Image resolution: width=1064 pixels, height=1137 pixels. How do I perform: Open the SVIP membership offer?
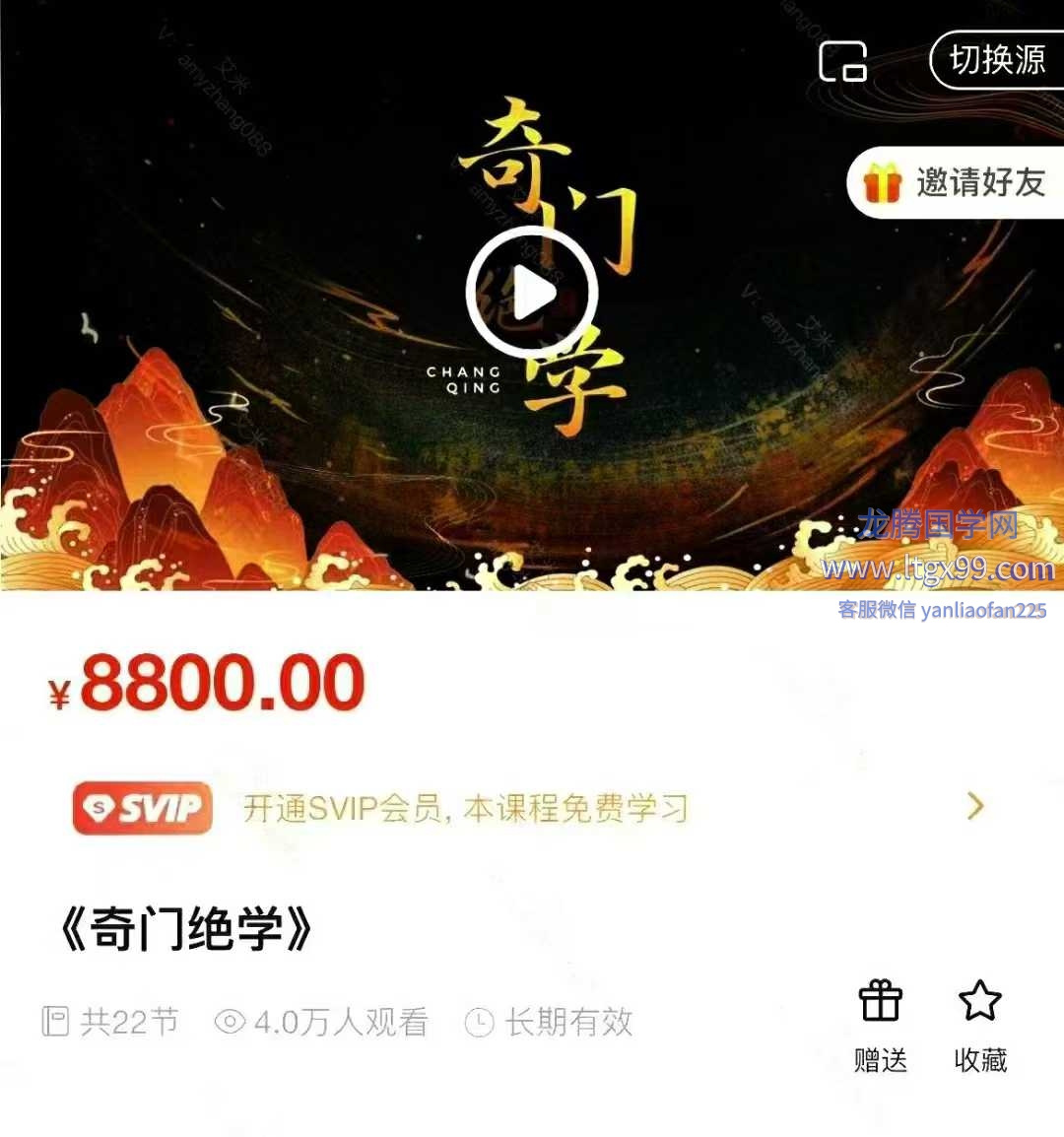[532, 808]
